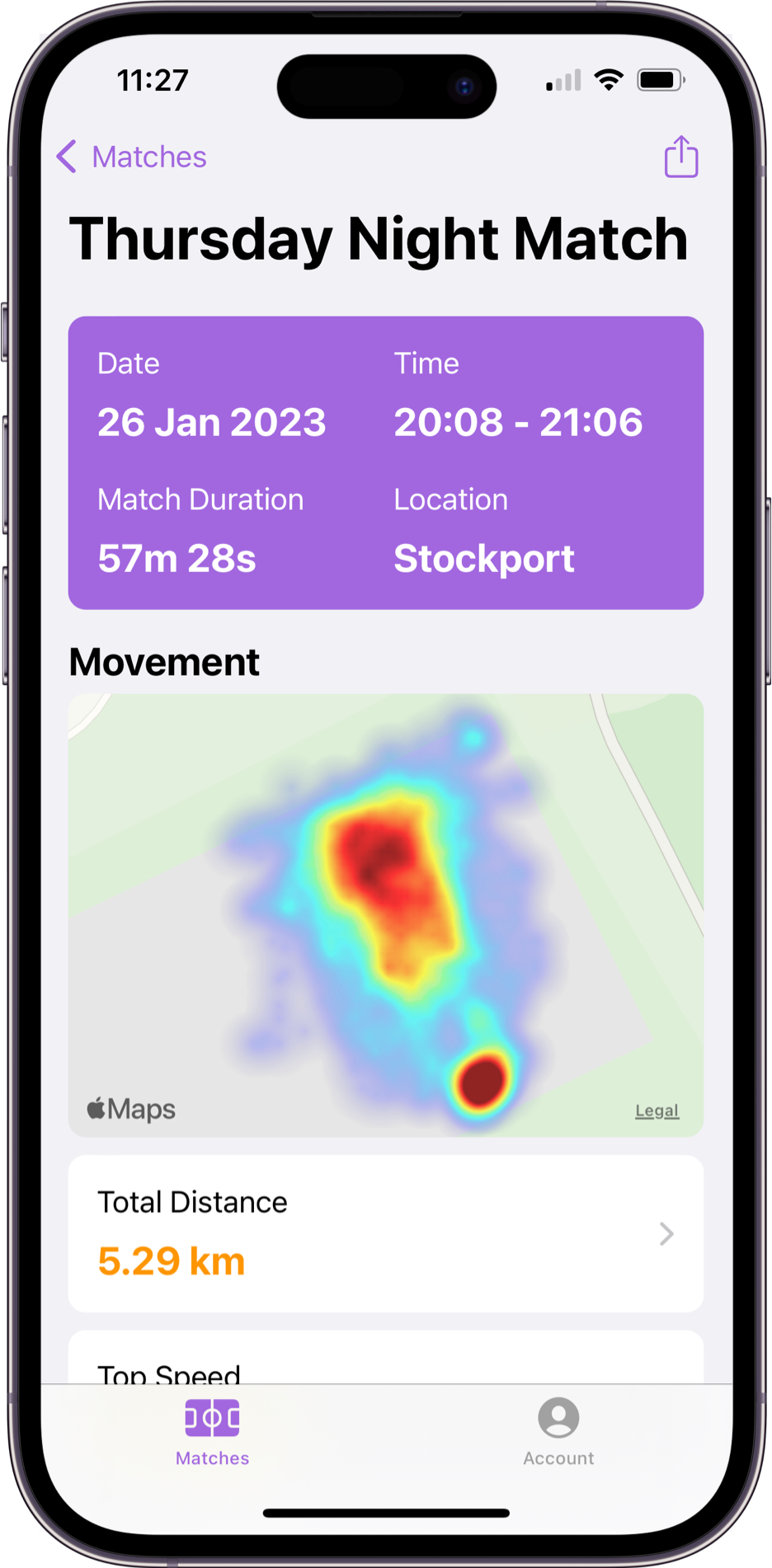Open the Legal link on map

[657, 1110]
